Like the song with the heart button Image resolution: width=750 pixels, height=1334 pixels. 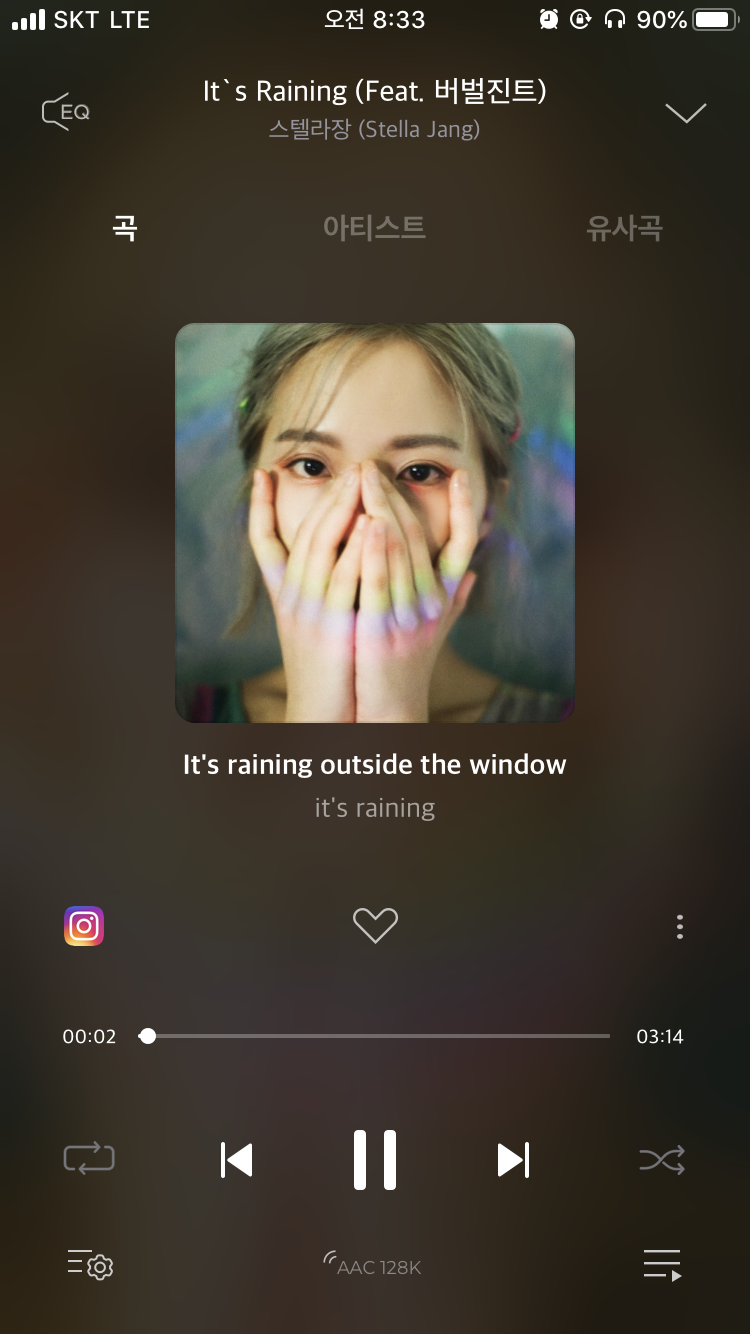(x=375, y=925)
